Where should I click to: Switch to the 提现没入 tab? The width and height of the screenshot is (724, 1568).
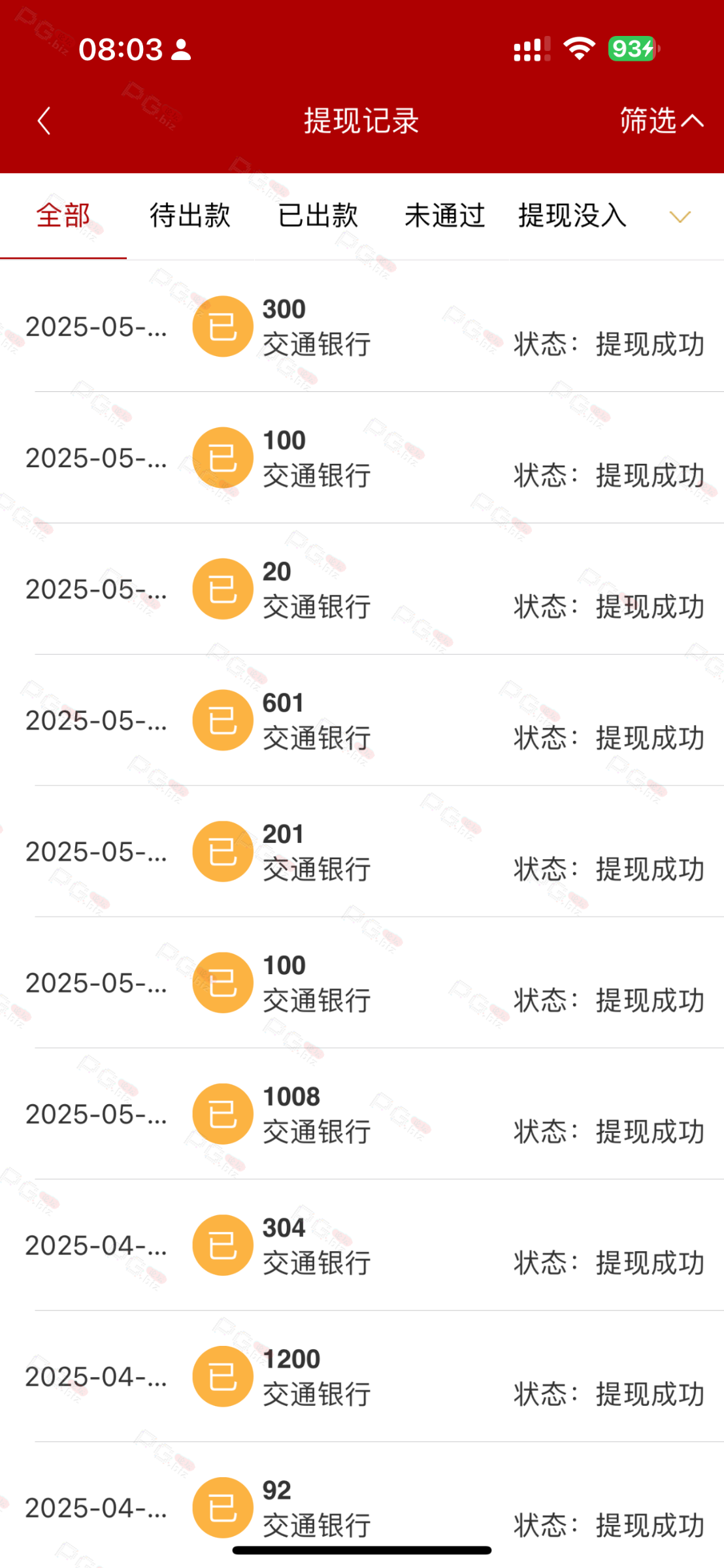(x=572, y=216)
